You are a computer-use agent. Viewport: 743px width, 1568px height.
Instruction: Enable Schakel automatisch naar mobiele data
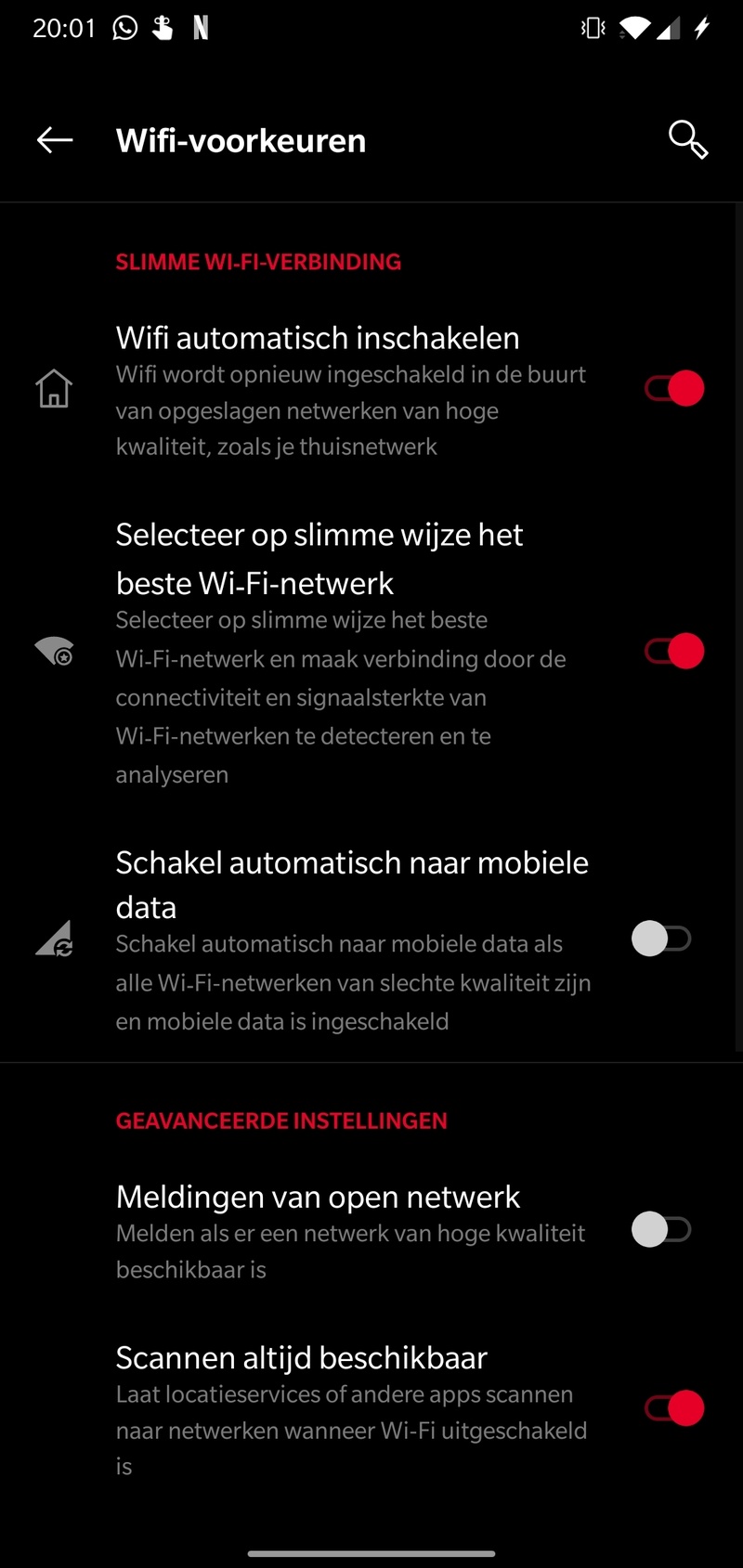[x=661, y=939]
